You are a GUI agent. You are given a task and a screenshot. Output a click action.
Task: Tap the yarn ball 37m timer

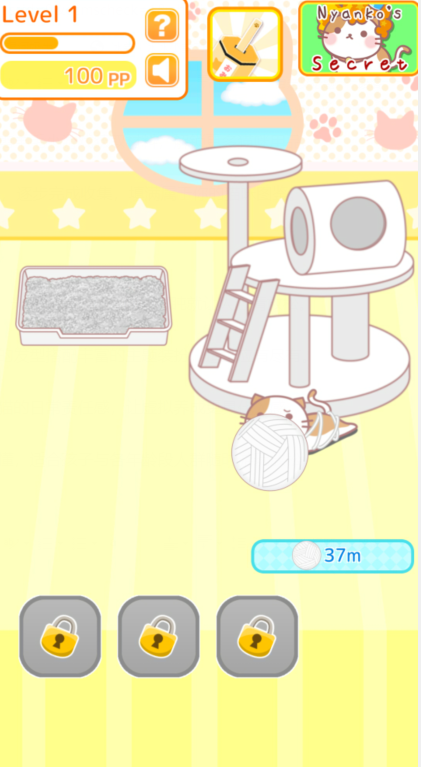coord(332,556)
